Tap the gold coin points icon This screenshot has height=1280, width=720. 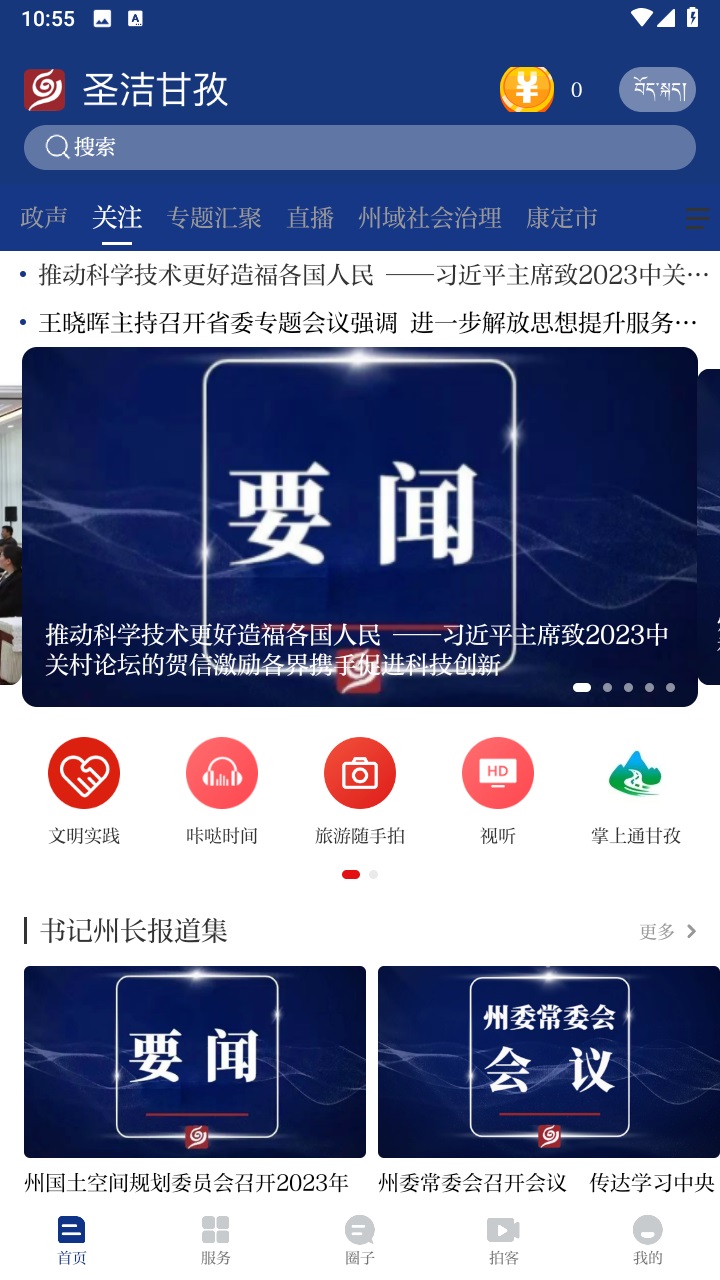pyautogui.click(x=525, y=89)
